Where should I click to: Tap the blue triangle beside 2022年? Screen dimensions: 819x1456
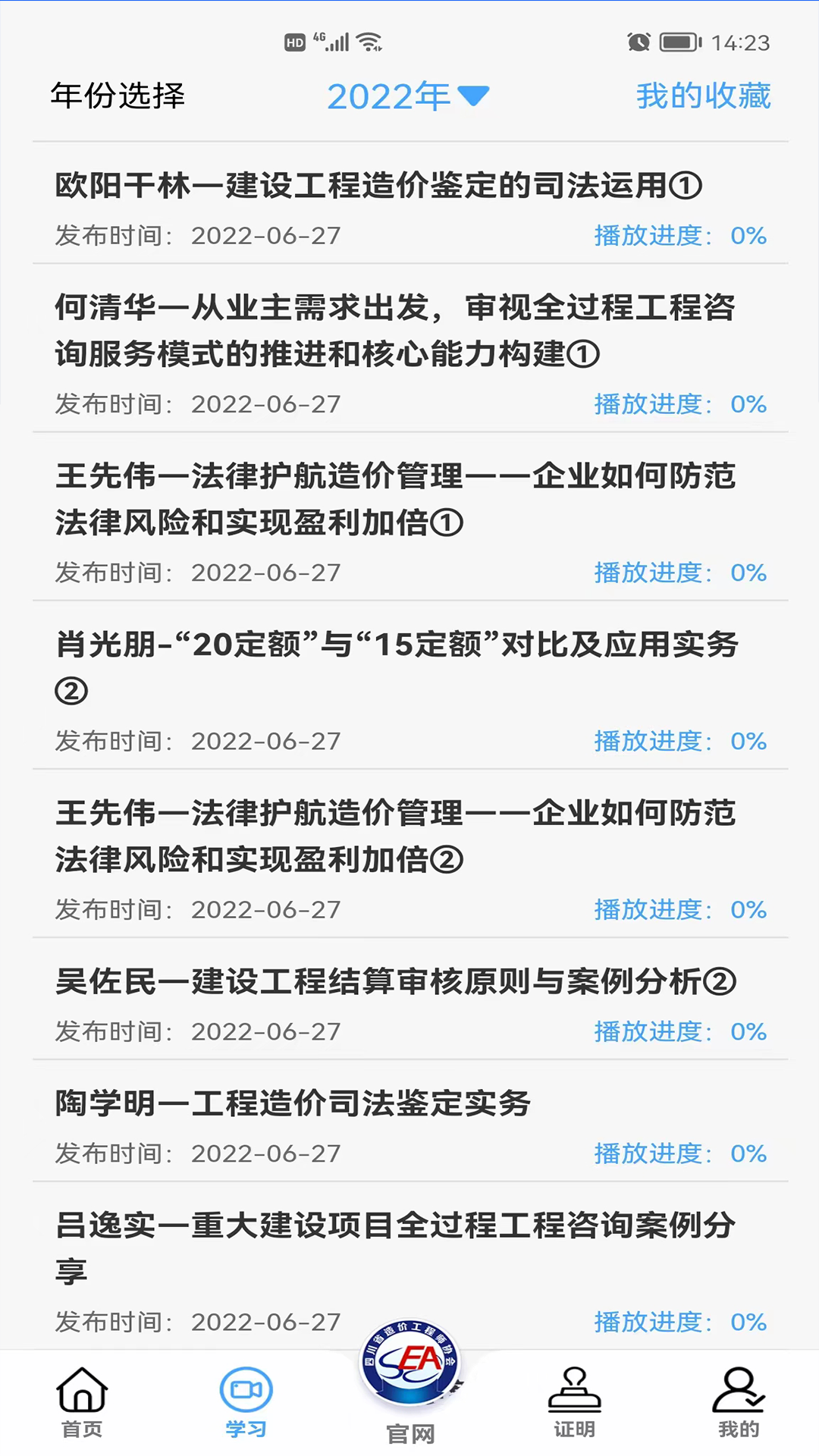coord(474,97)
